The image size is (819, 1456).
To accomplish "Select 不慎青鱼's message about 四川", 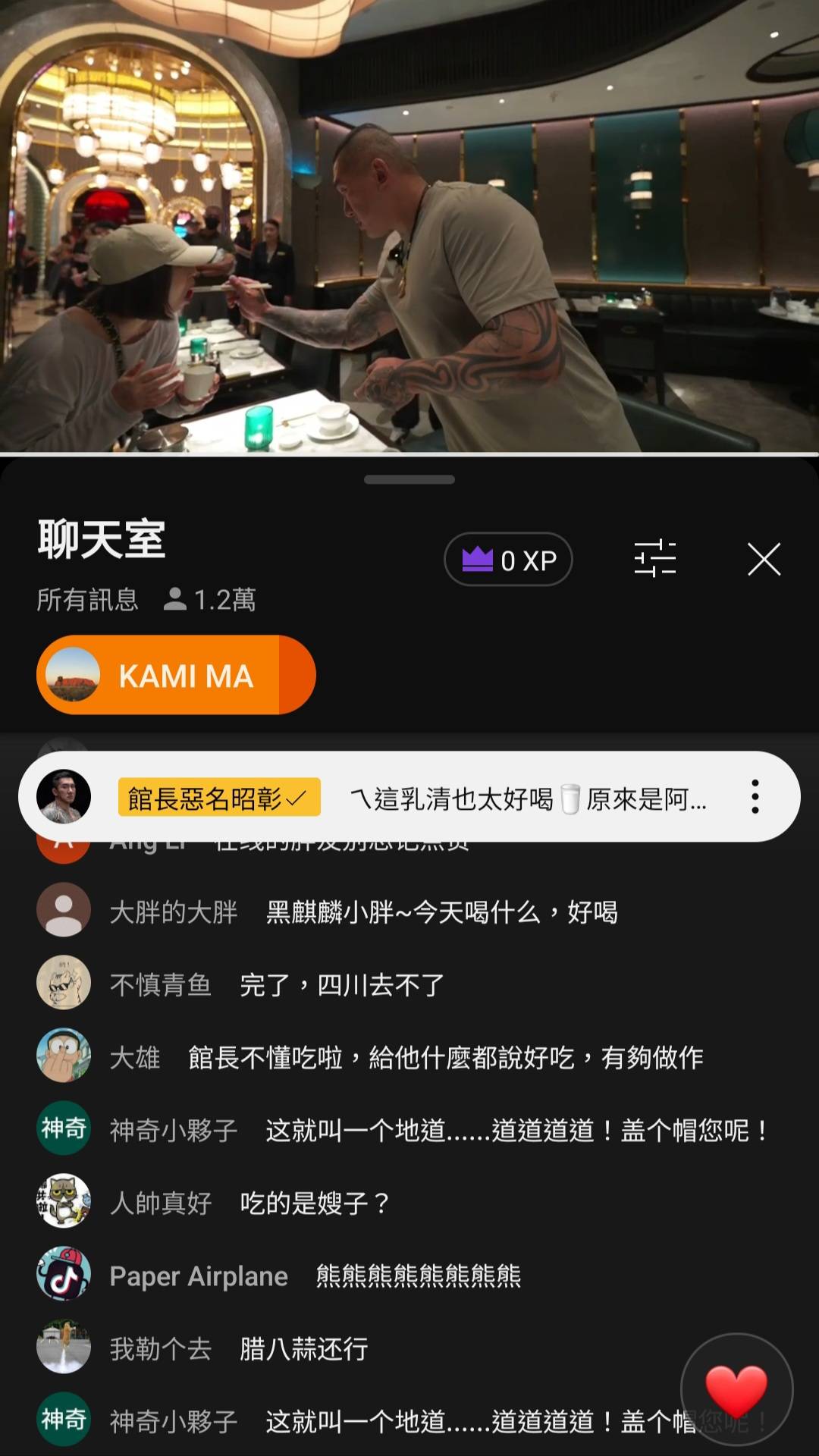I will tap(341, 984).
